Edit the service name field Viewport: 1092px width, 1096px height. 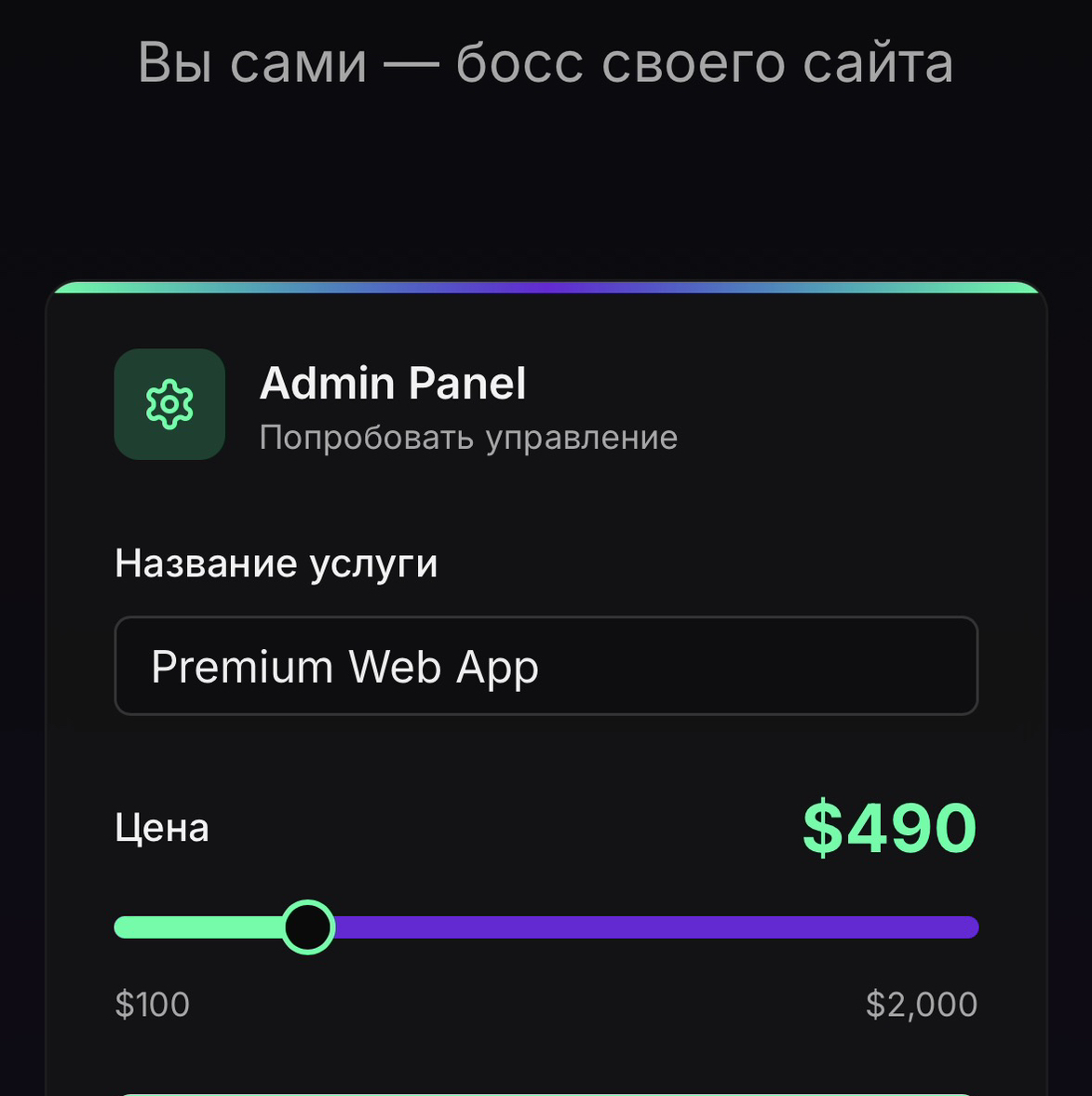point(546,667)
